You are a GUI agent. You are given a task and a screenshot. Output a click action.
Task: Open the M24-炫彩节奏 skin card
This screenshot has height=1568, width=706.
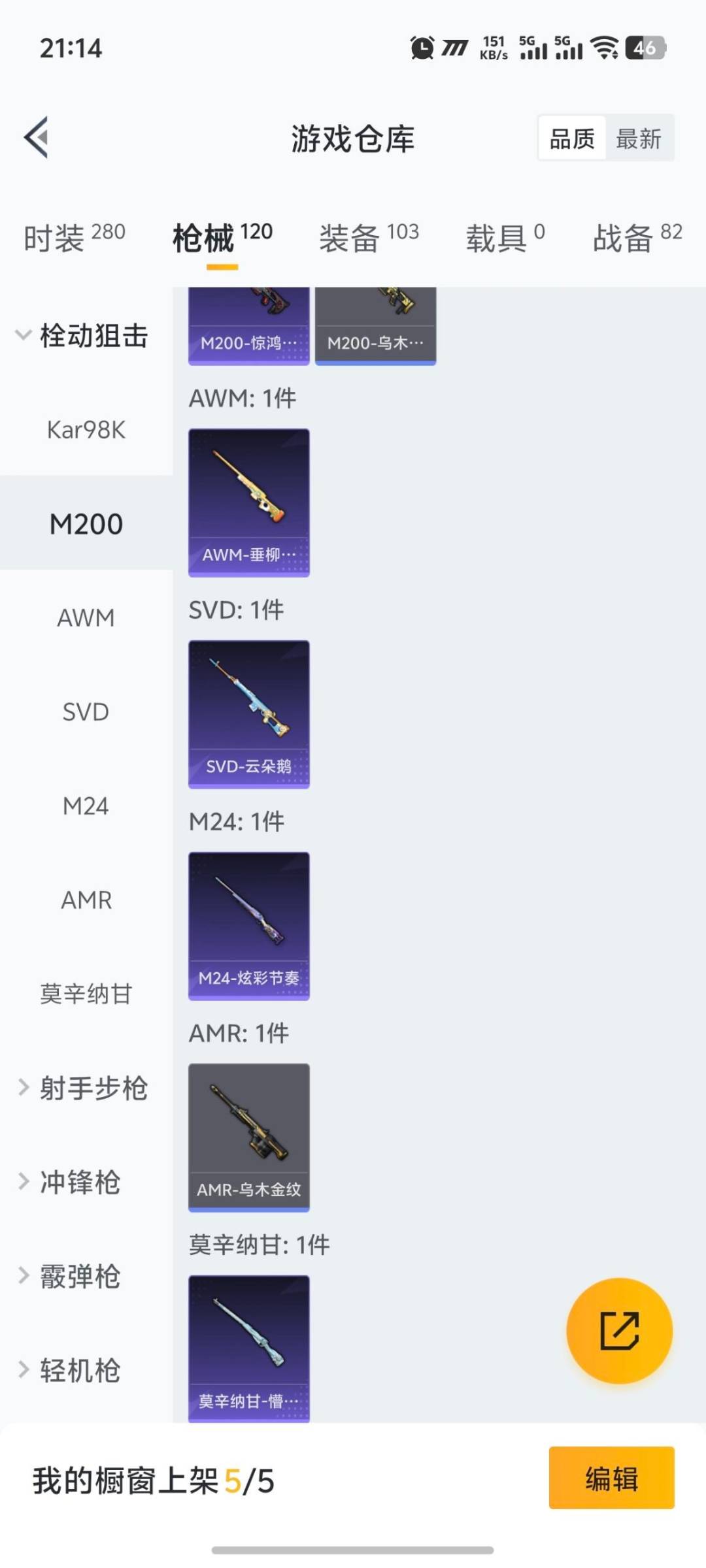[x=249, y=926]
